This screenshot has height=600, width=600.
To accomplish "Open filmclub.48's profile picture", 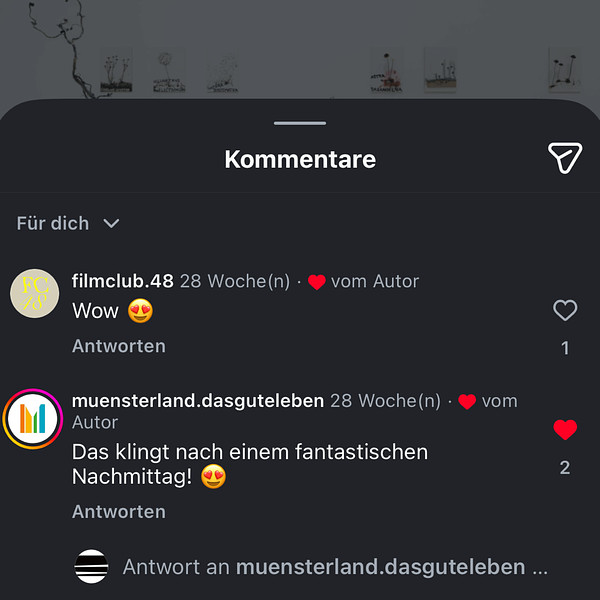I will 34,294.
